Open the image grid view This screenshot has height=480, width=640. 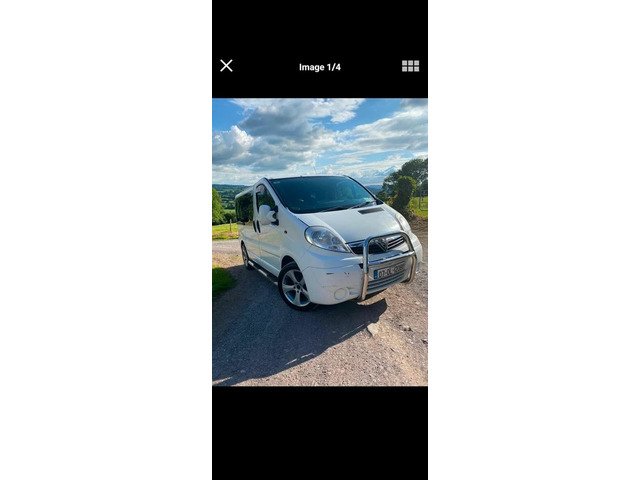pyautogui.click(x=410, y=66)
